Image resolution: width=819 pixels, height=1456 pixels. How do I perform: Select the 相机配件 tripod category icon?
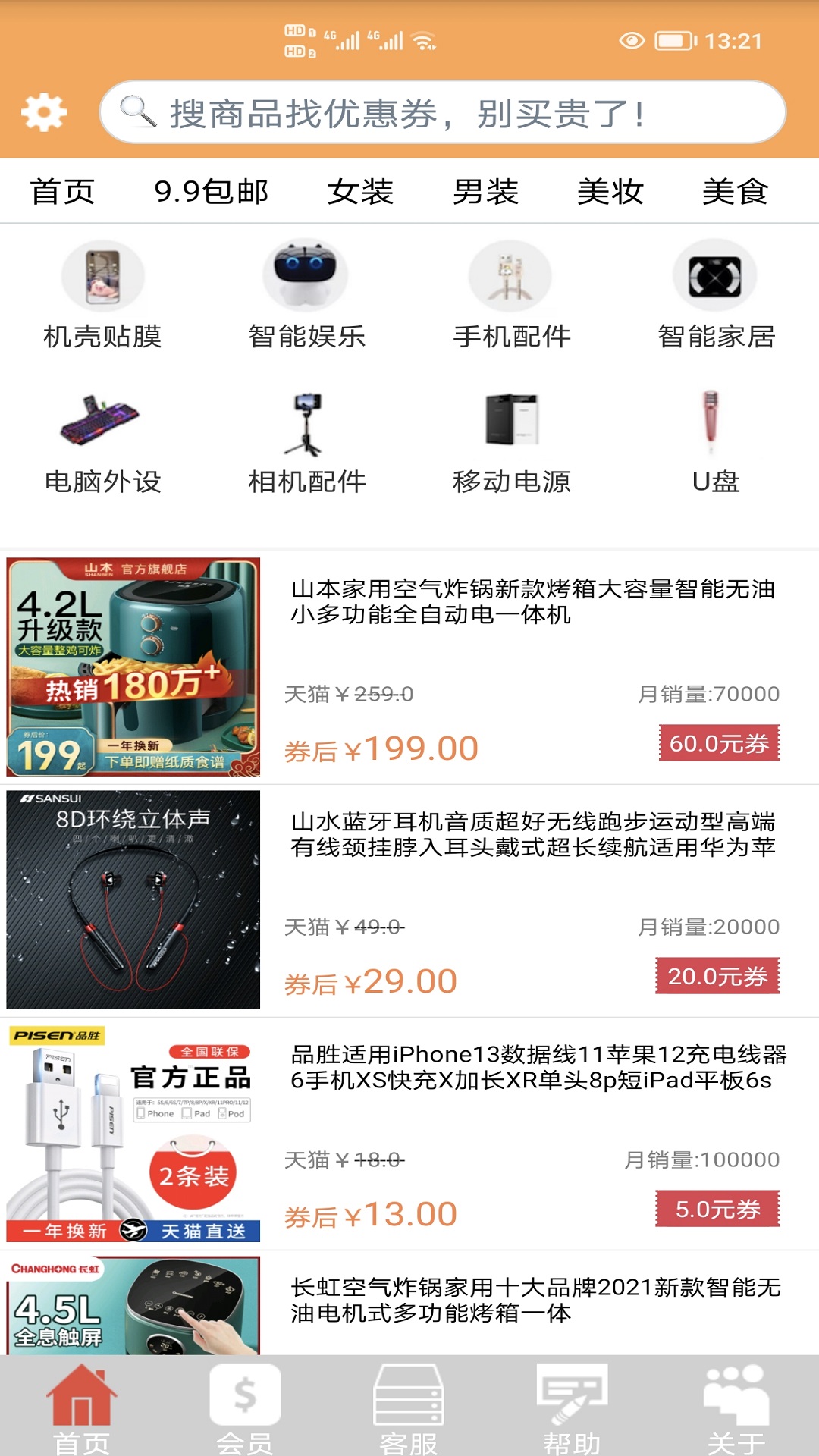click(x=306, y=421)
